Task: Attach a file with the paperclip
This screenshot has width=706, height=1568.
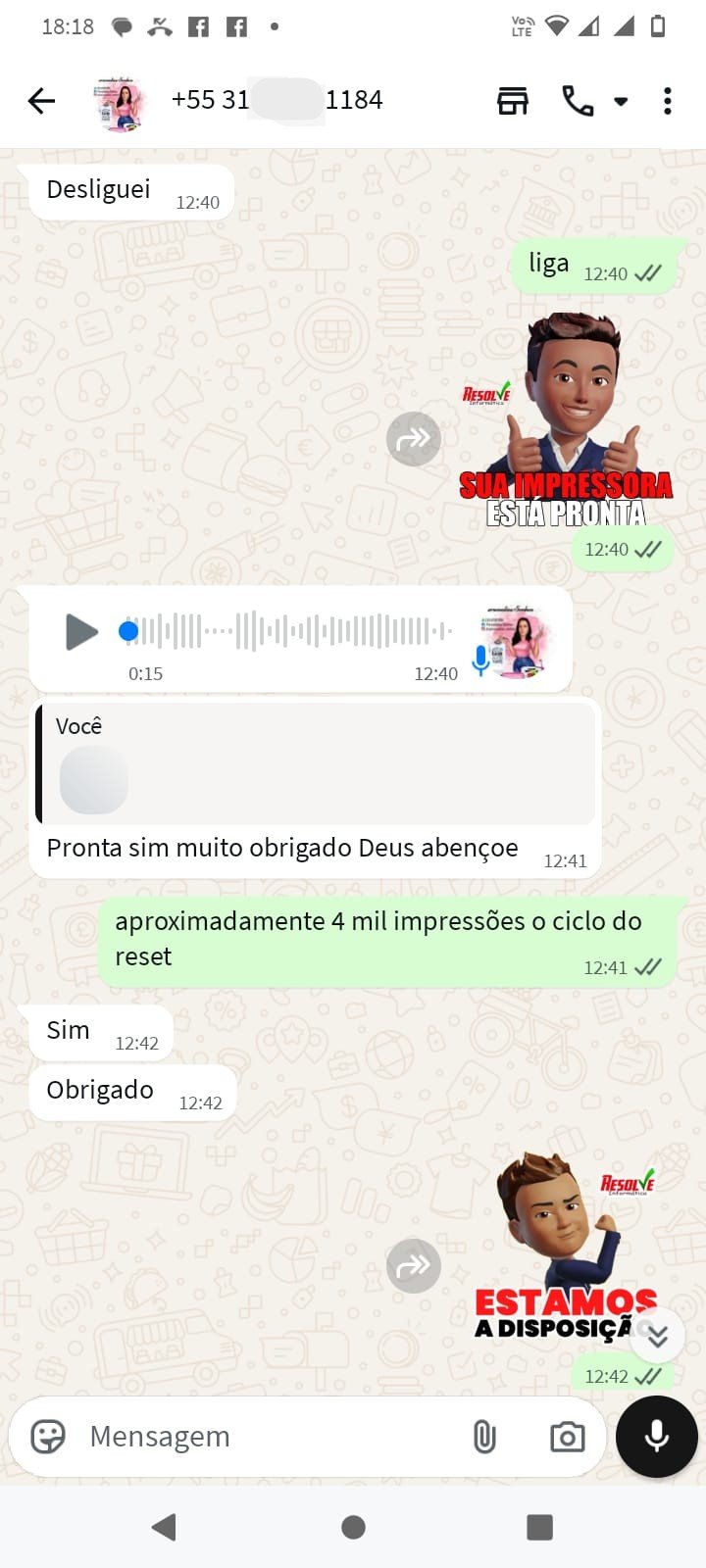Action: pos(484,1437)
